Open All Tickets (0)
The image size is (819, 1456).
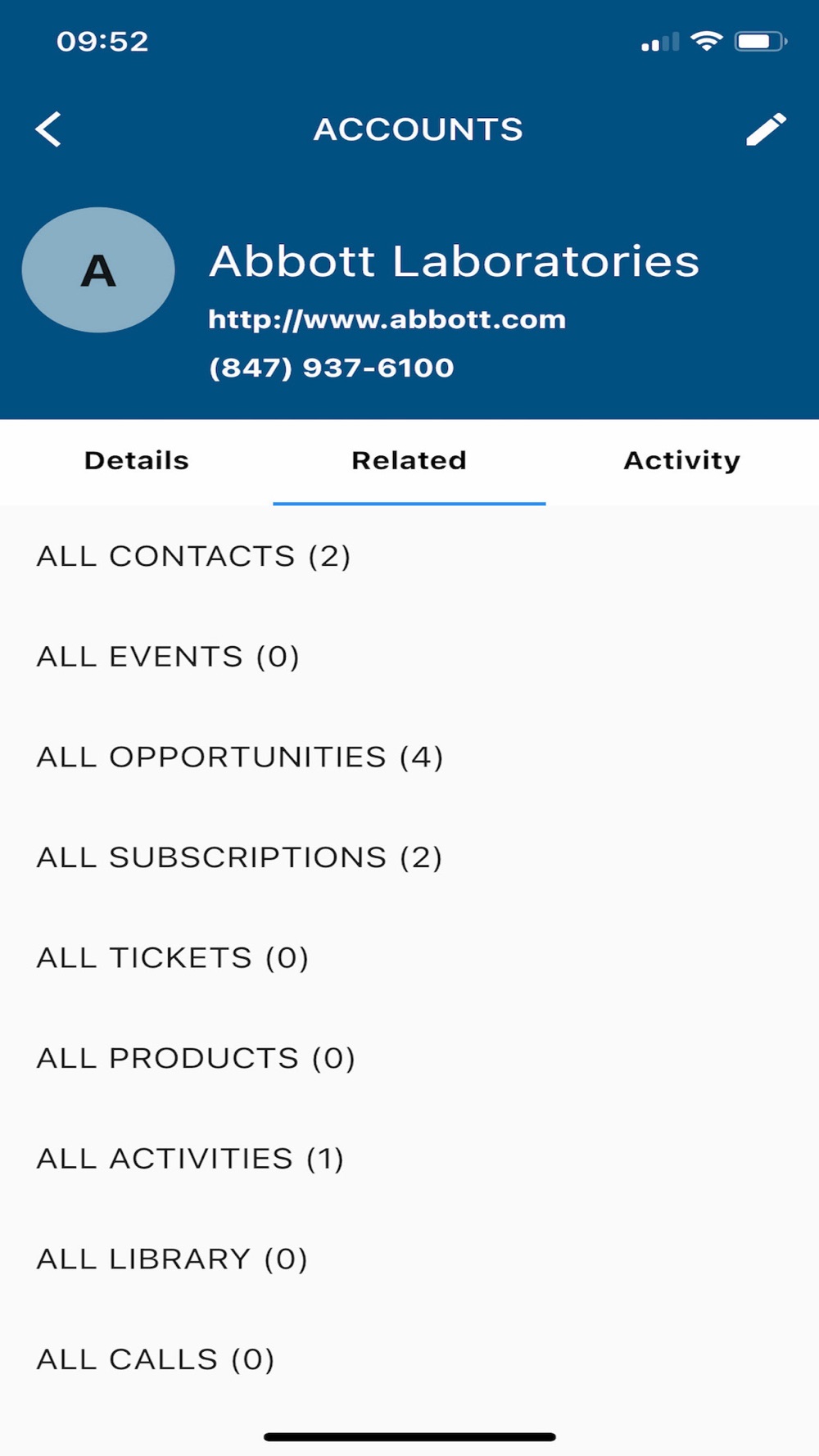[409, 957]
